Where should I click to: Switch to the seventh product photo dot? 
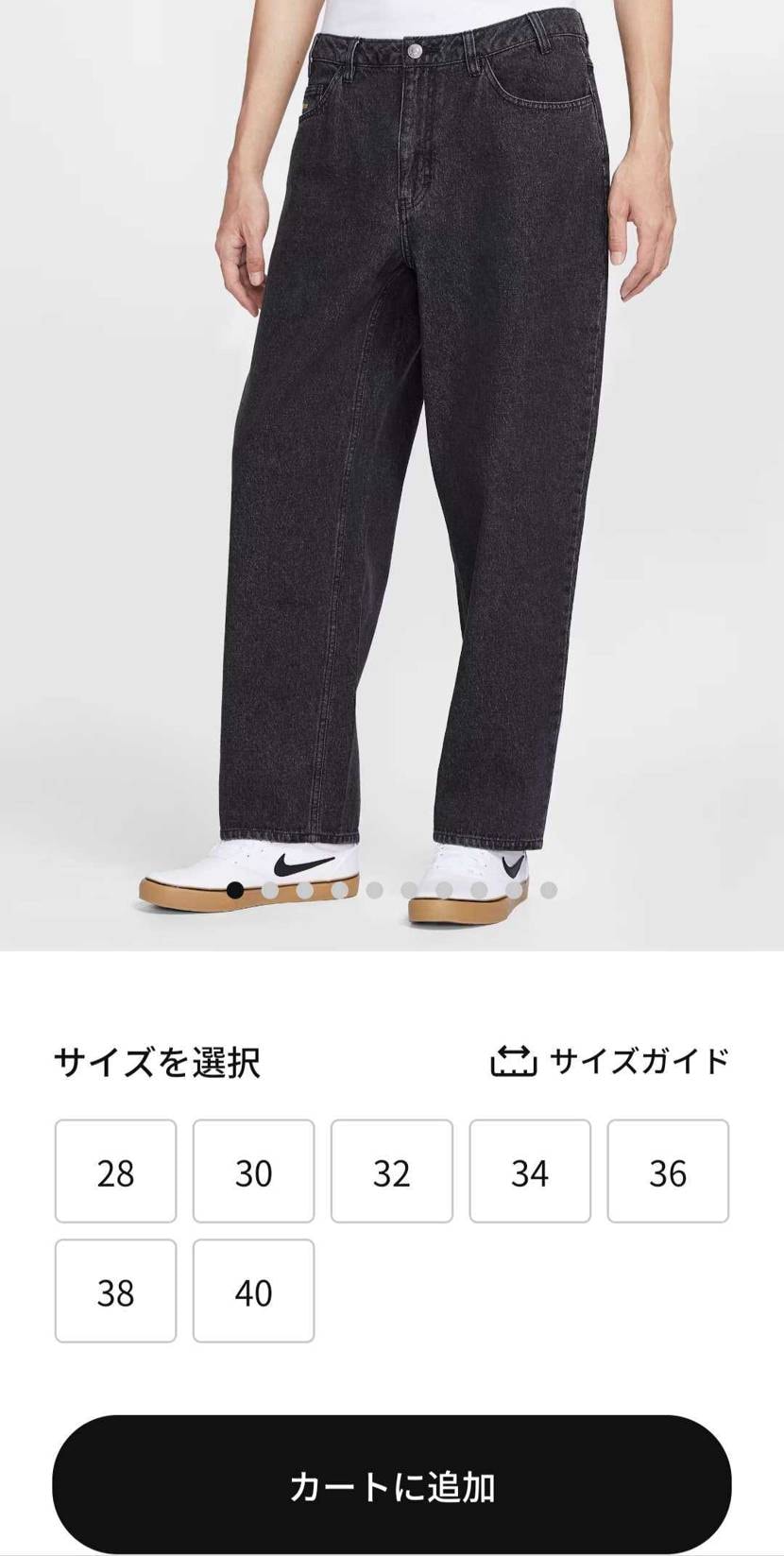click(x=442, y=889)
